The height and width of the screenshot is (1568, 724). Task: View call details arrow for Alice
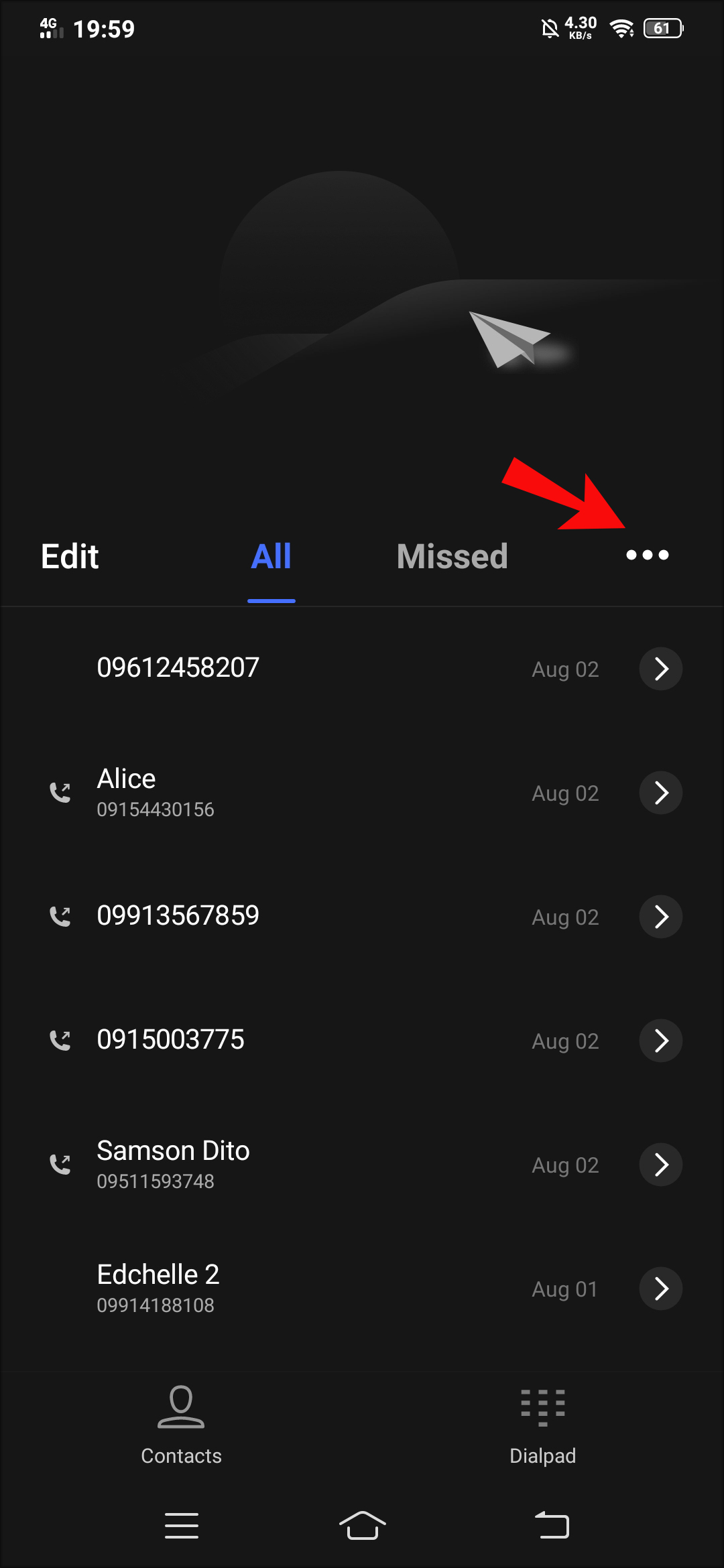[x=660, y=793]
